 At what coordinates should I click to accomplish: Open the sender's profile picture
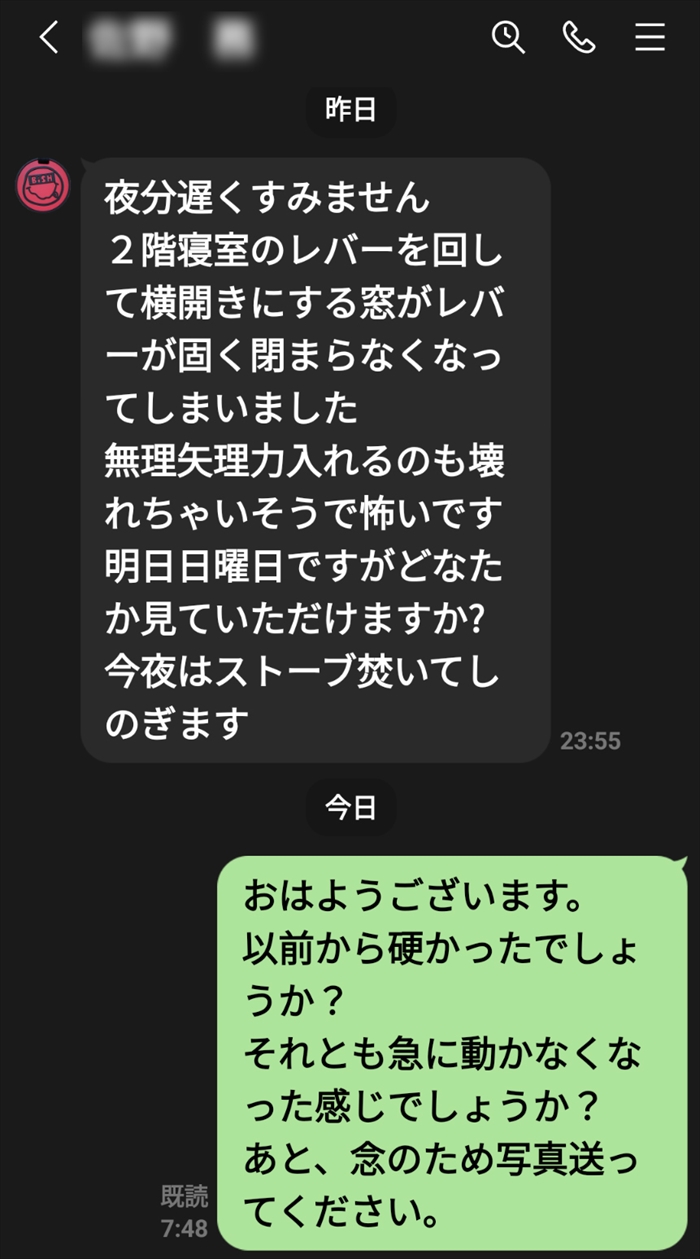point(43,185)
